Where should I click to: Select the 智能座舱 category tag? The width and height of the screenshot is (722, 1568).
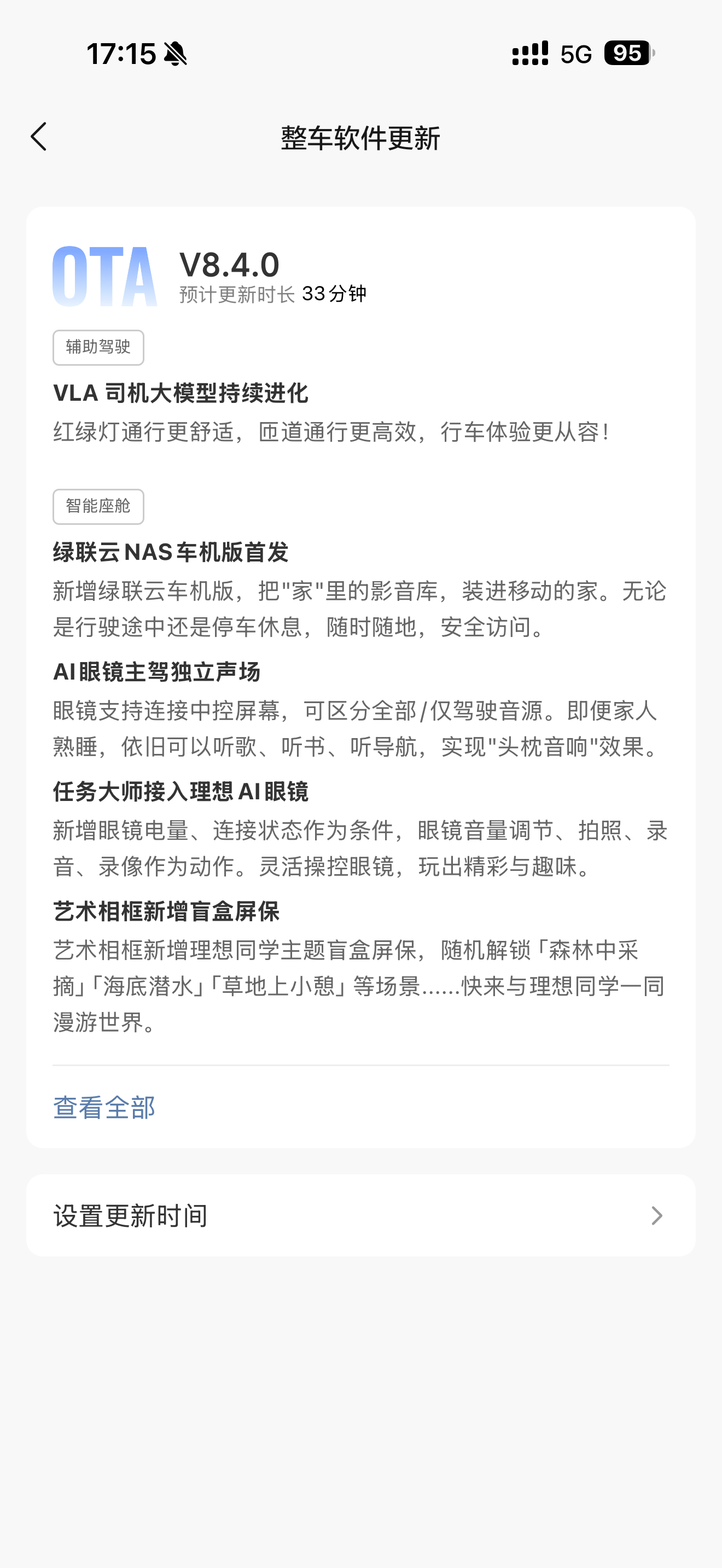pyautogui.click(x=97, y=506)
